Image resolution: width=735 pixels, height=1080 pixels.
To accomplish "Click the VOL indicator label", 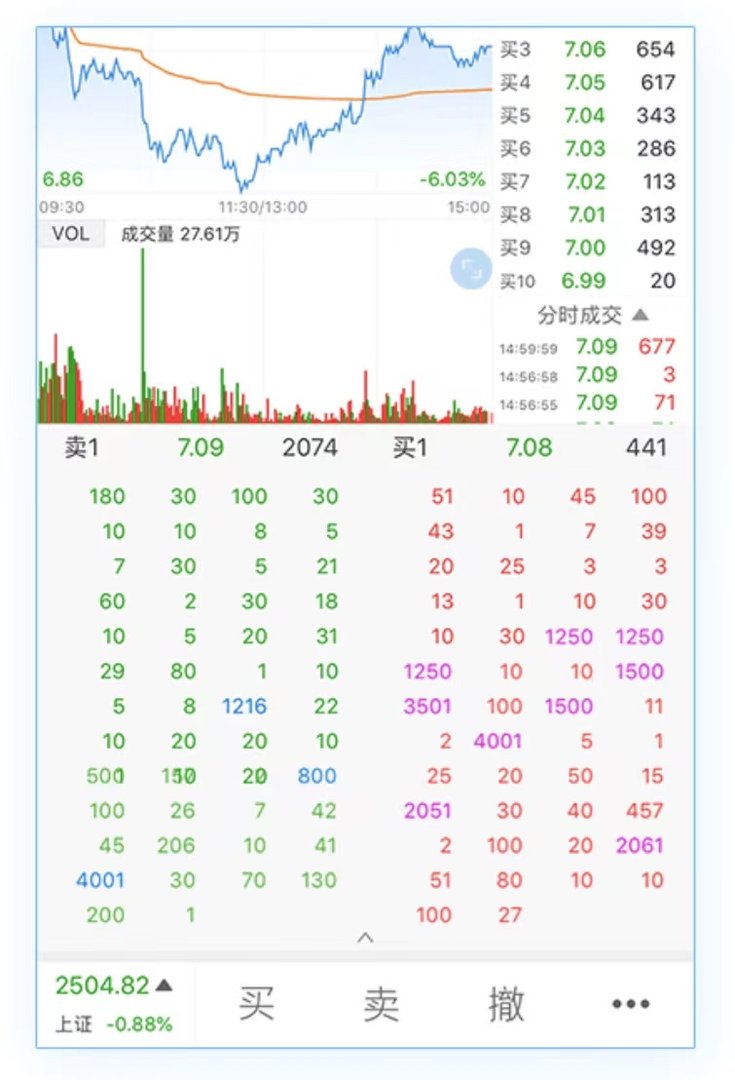I will 70,233.
